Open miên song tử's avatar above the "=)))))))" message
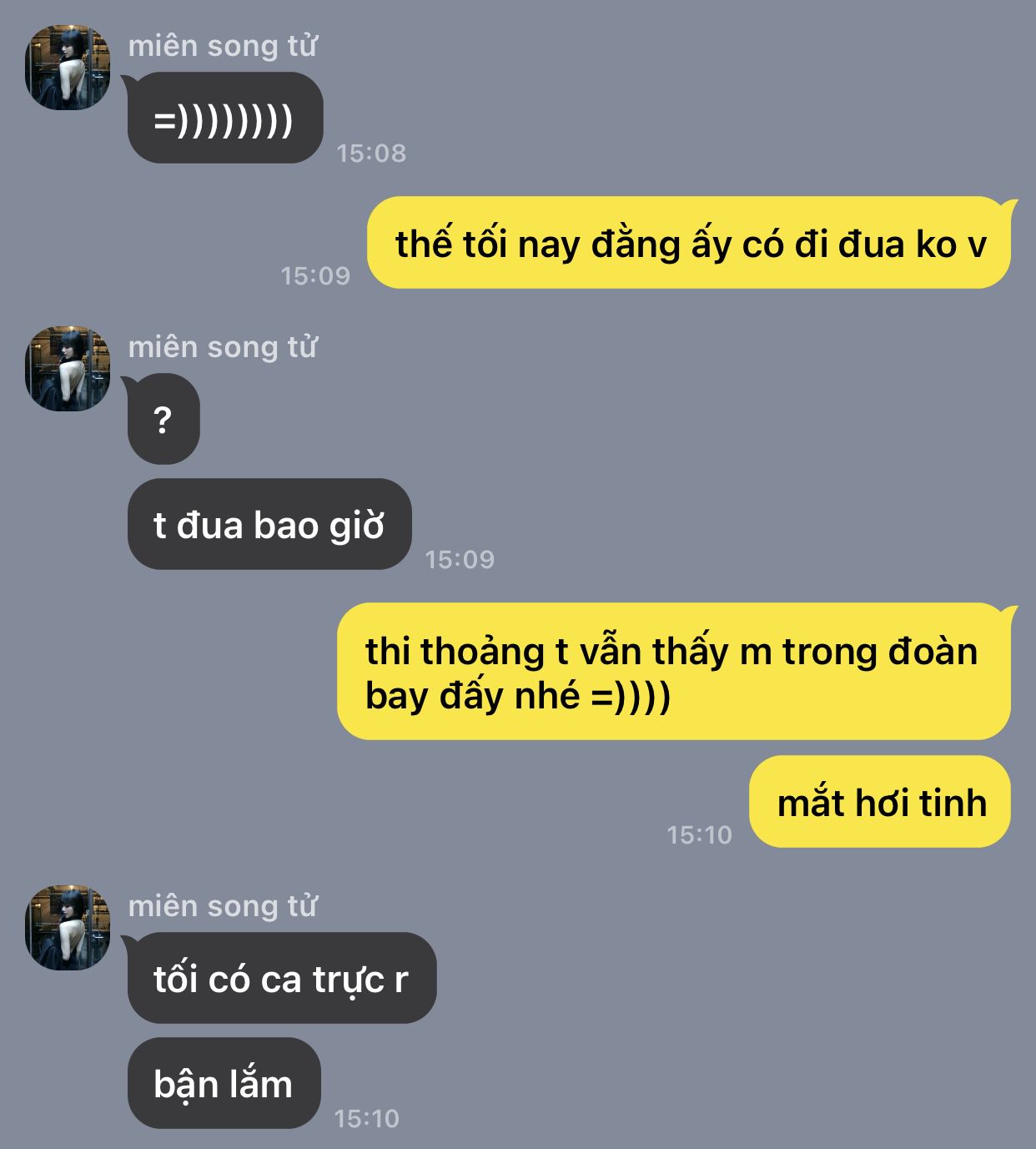 pos(68,68)
